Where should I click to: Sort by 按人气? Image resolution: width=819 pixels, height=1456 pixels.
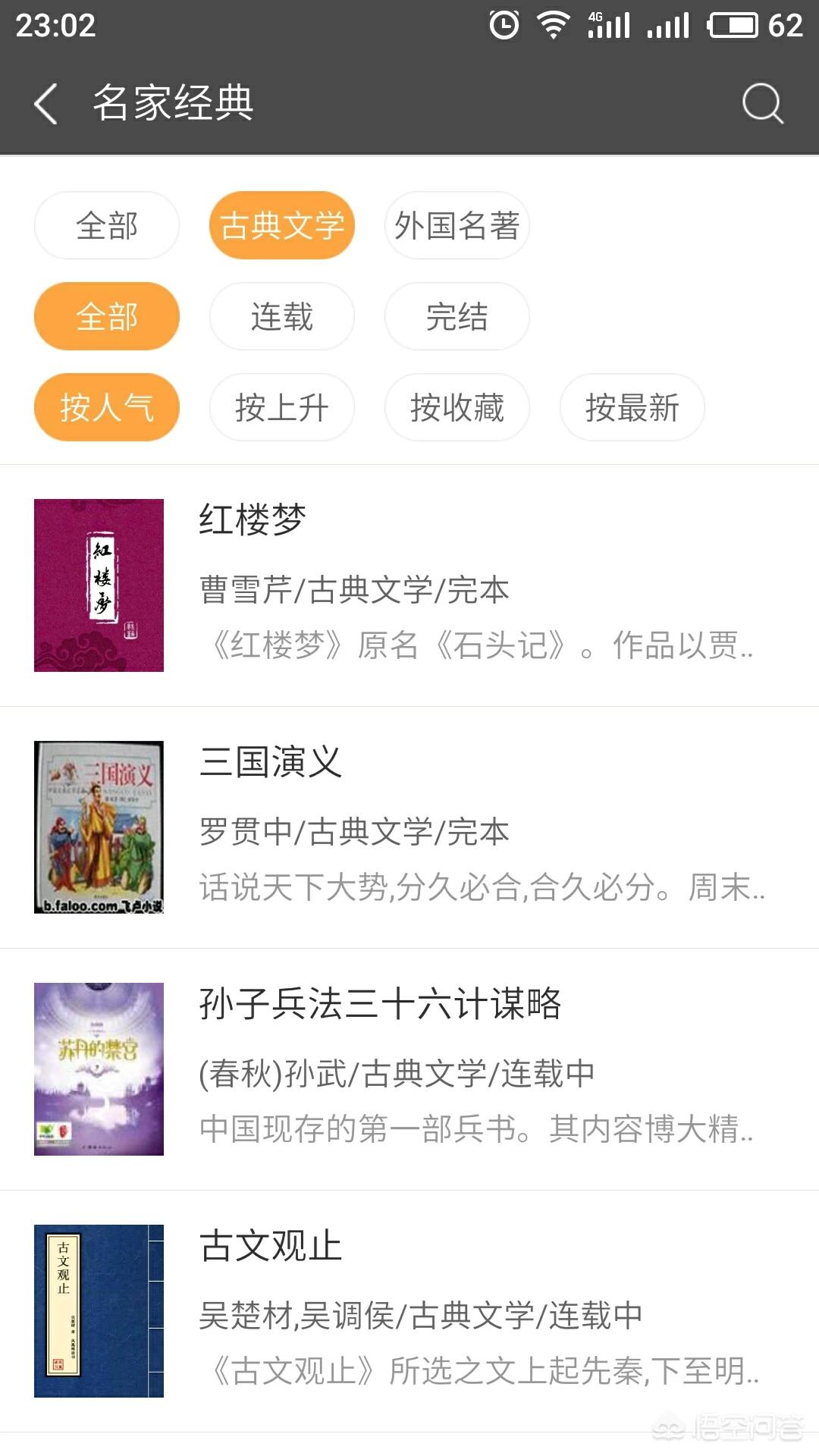click(107, 407)
